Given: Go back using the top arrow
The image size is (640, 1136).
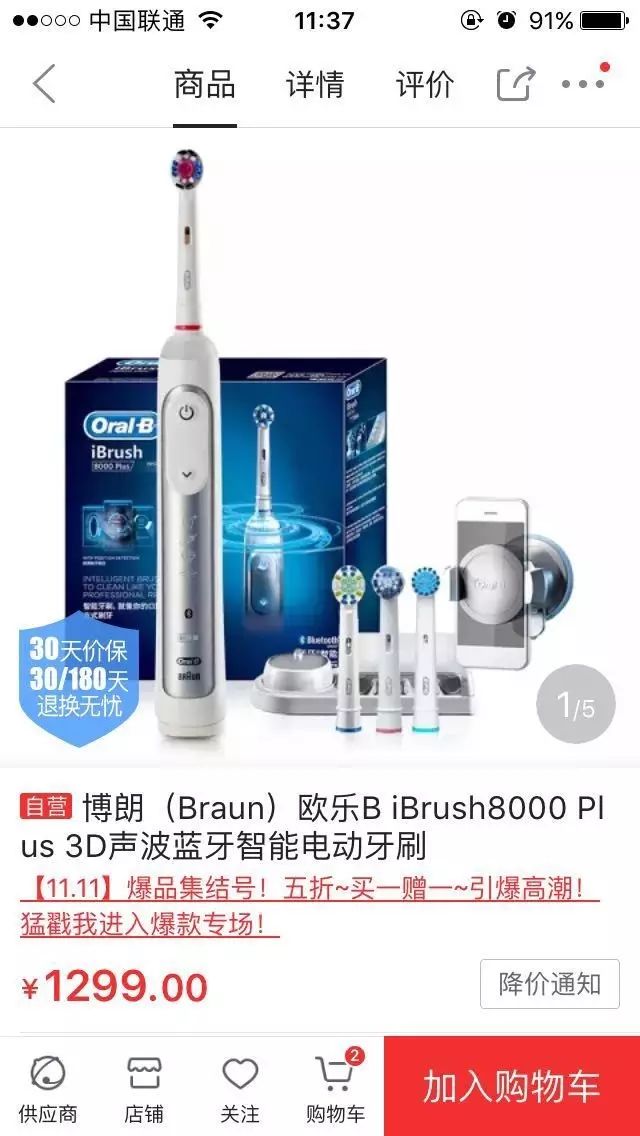Looking at the screenshot, I should point(44,84).
